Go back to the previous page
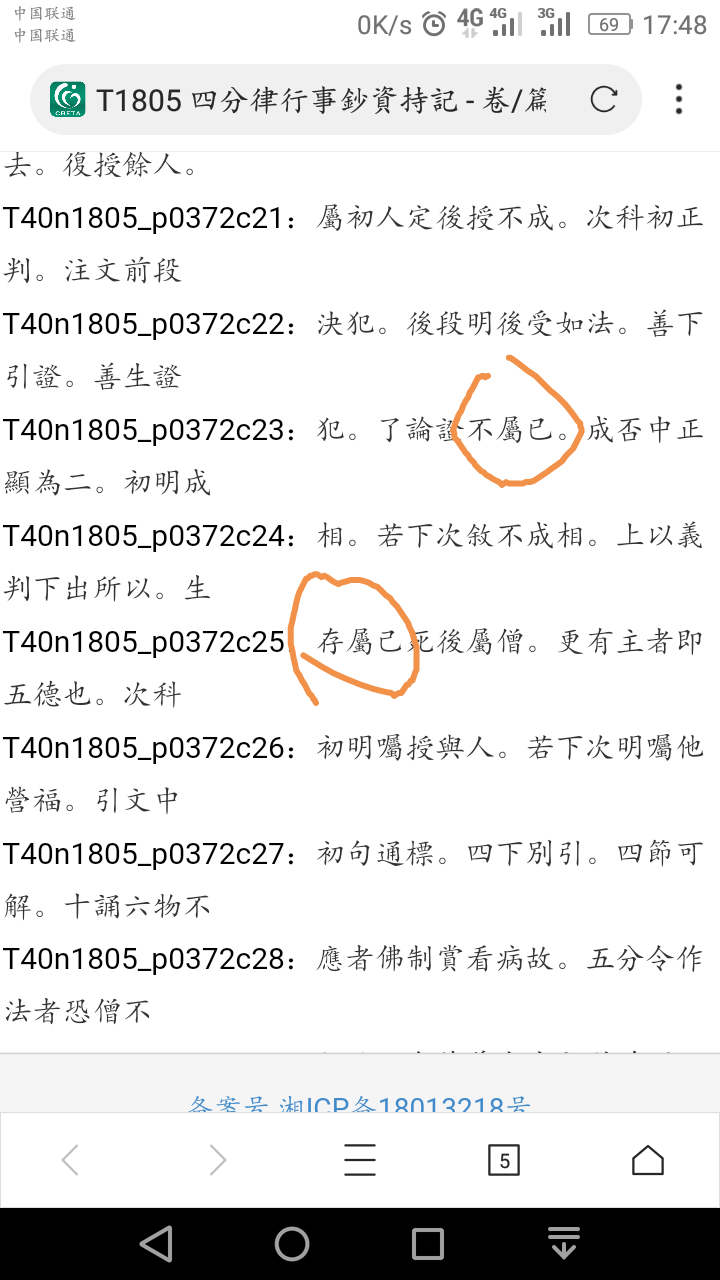Viewport: 720px width, 1280px height. coord(70,1160)
